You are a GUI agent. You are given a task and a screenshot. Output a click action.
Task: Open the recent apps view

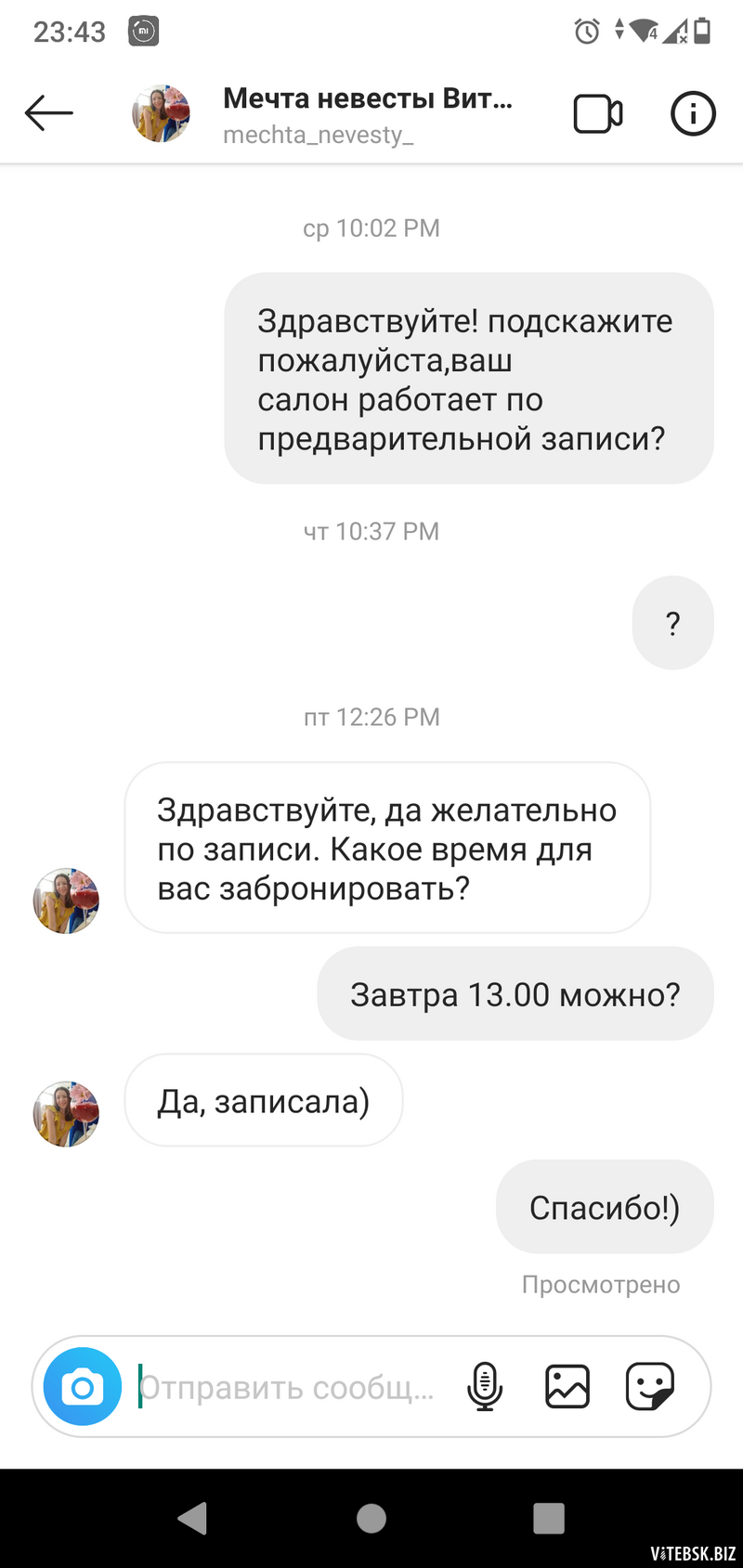[x=549, y=1519]
